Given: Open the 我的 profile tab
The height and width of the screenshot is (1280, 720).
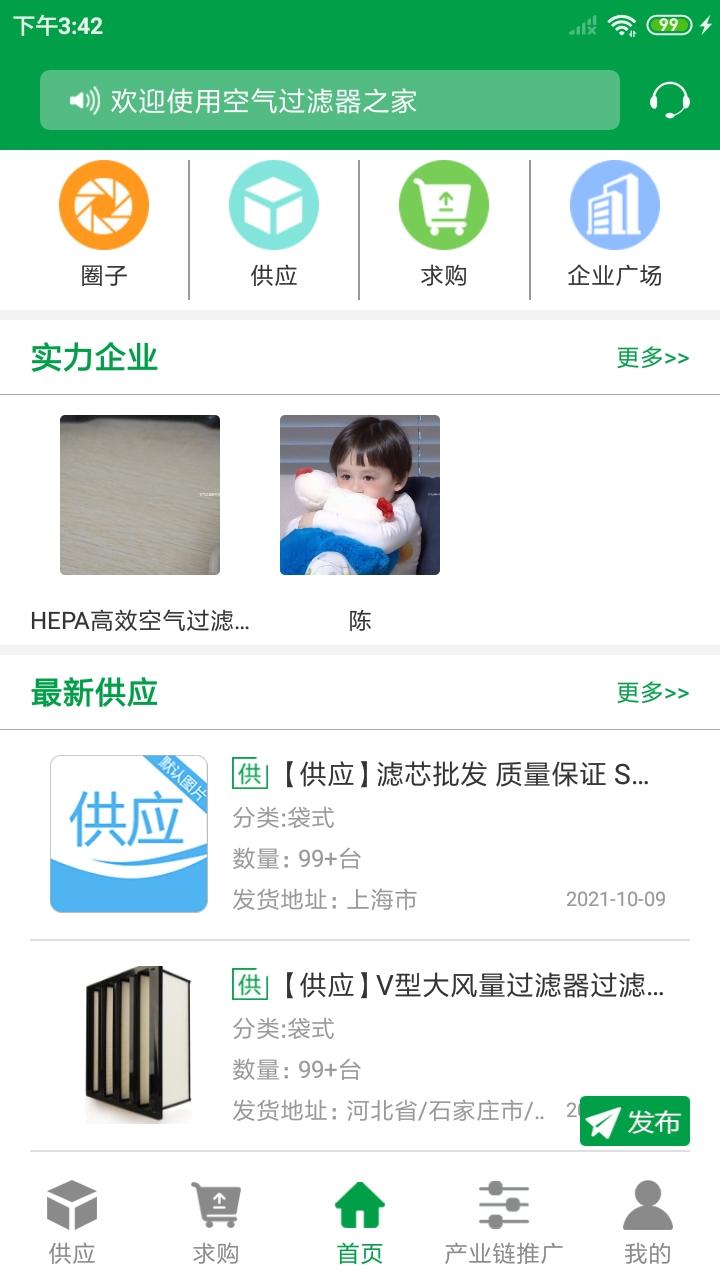Looking at the screenshot, I should 647,1222.
